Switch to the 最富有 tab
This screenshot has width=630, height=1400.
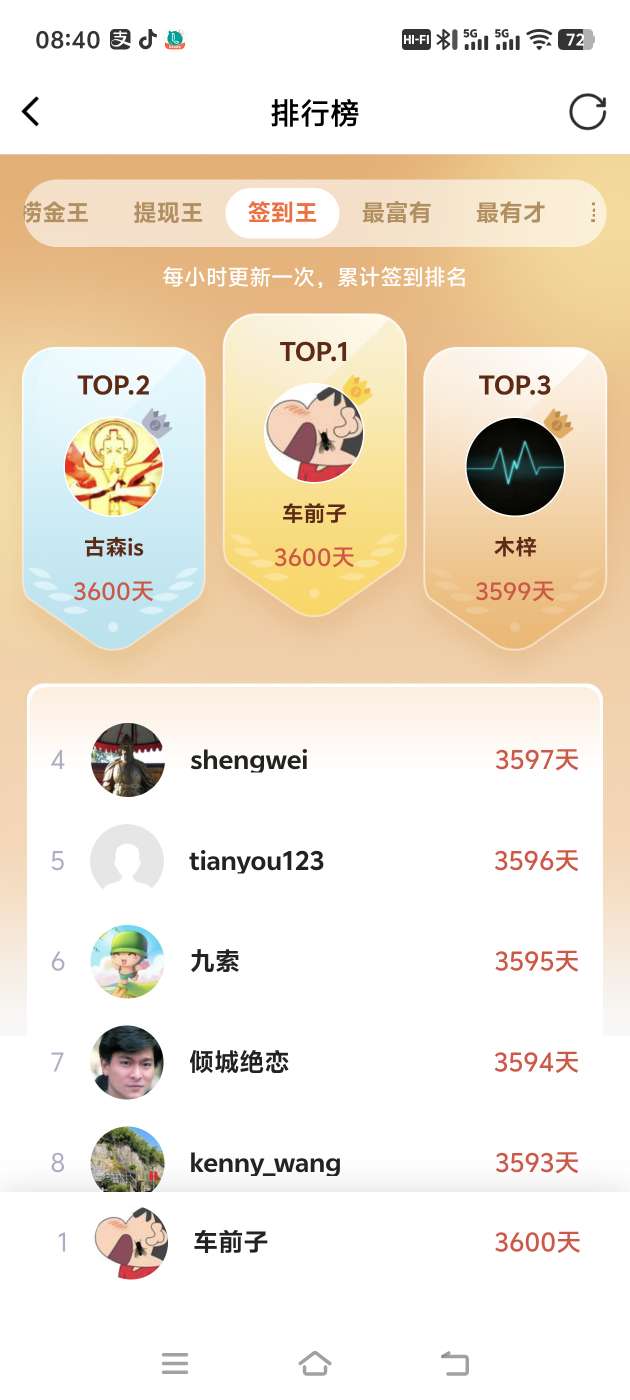(396, 213)
